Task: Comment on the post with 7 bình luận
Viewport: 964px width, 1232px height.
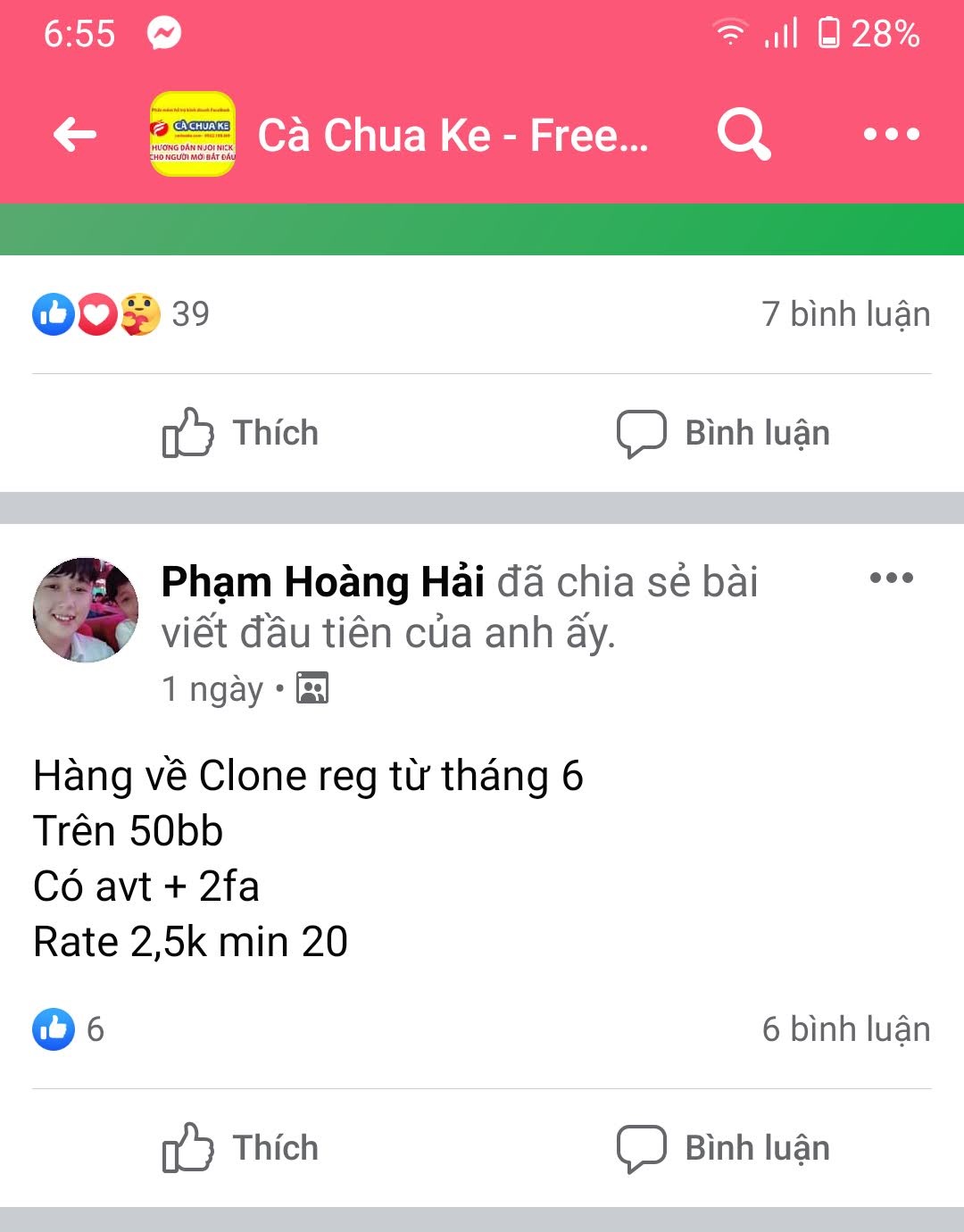Action: click(723, 433)
